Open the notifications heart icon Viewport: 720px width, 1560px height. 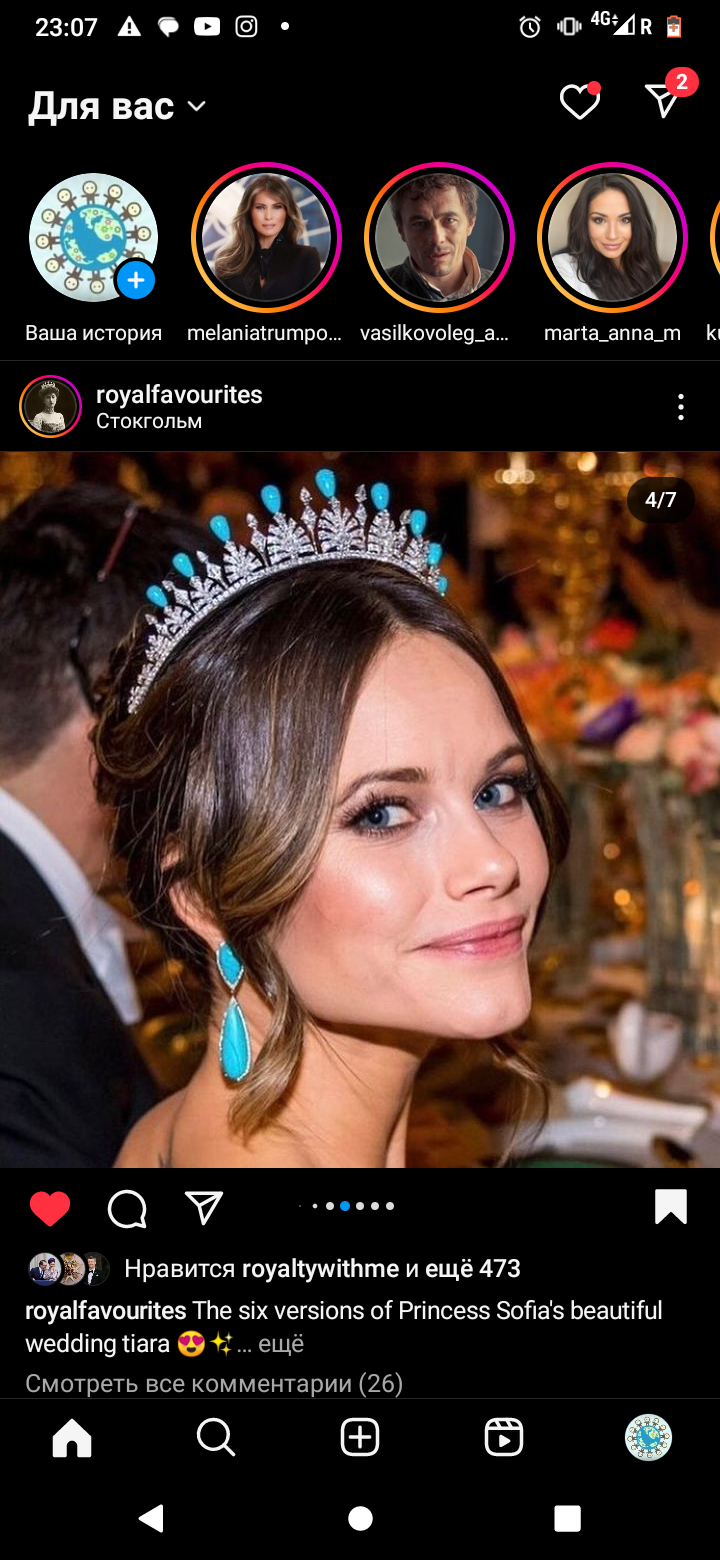579,101
